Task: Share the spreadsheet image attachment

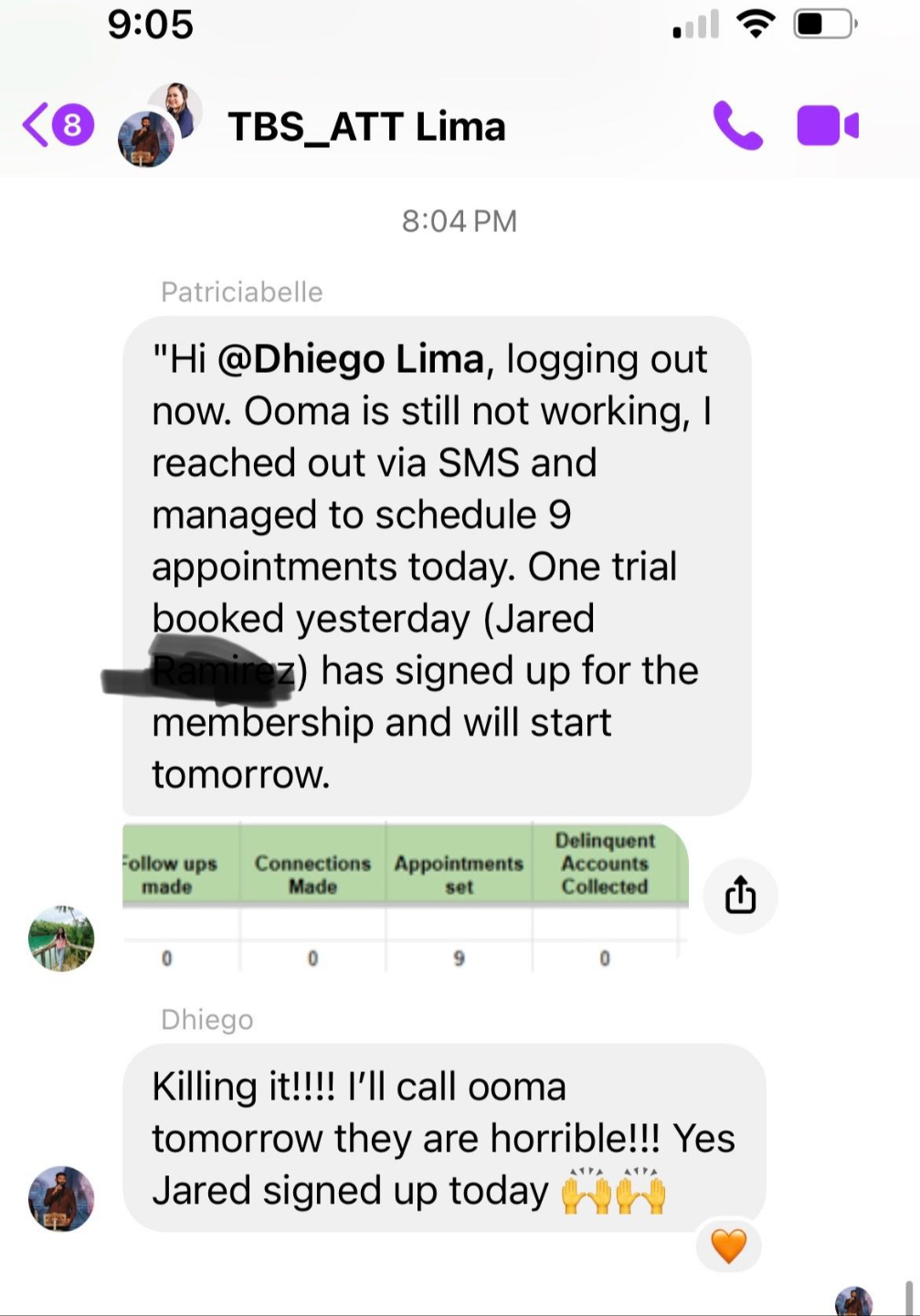Action: 740,896
